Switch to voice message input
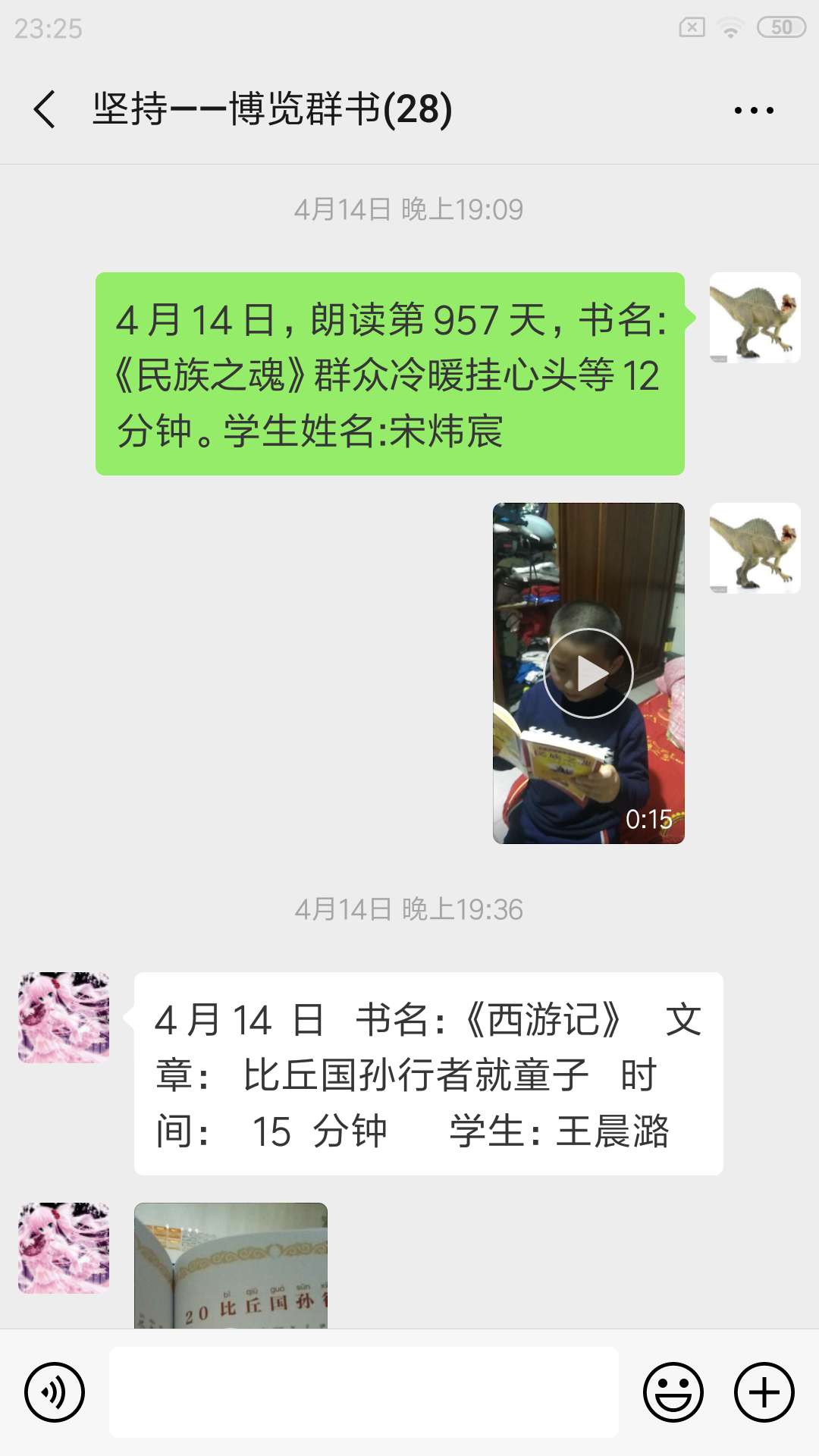 coord(54,1392)
